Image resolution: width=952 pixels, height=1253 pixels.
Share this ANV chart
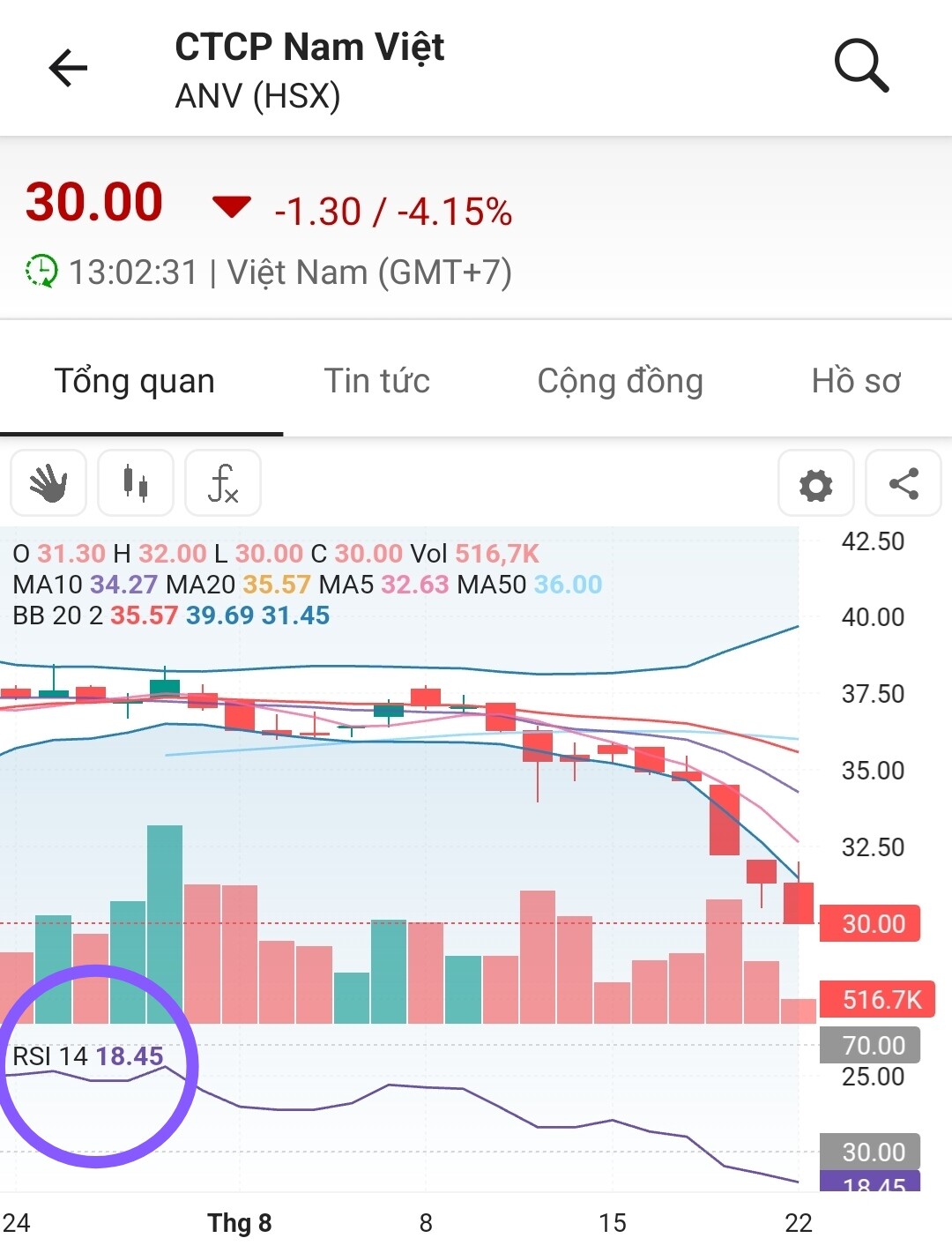pos(904,484)
